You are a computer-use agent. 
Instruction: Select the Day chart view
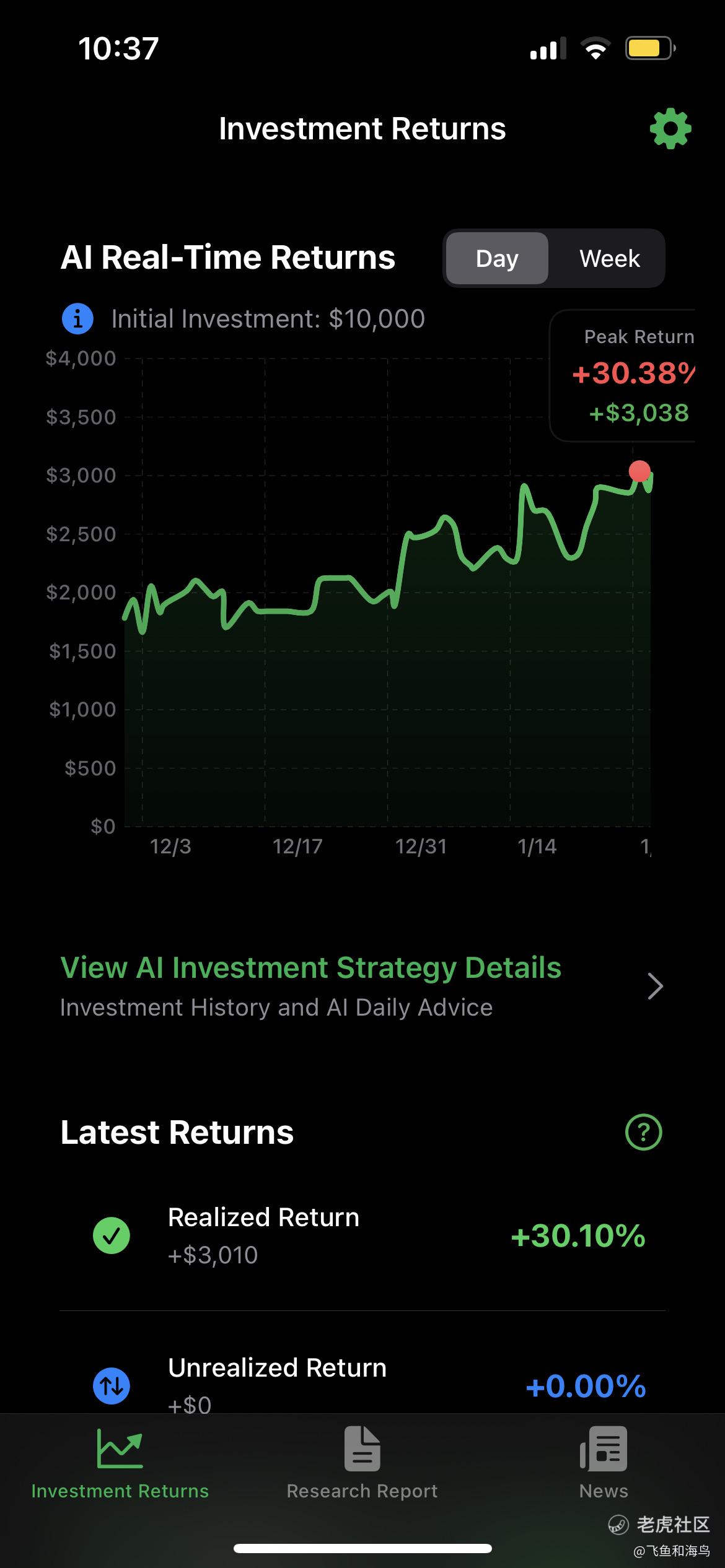pyautogui.click(x=497, y=258)
